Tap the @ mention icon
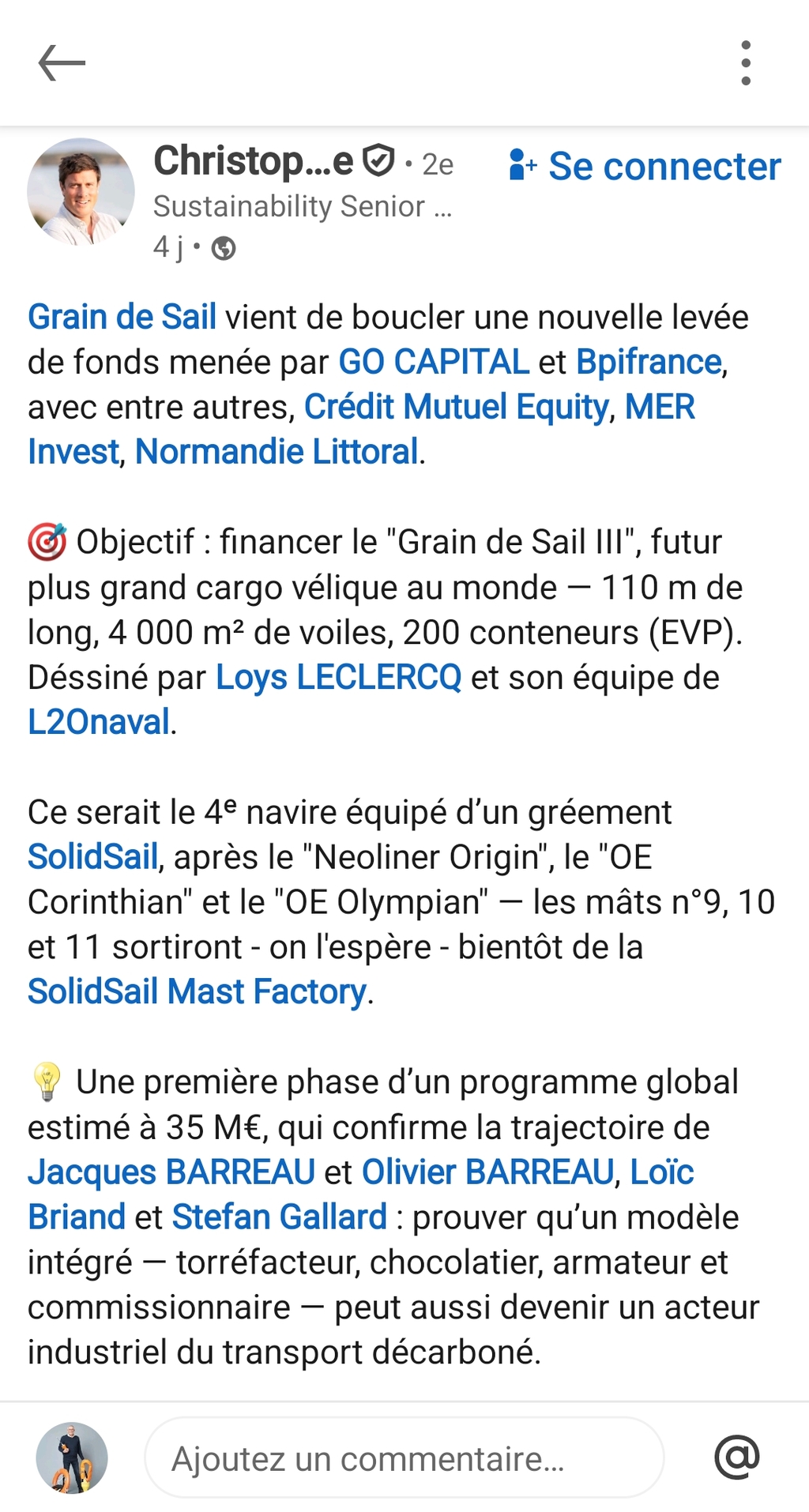 (736, 1457)
